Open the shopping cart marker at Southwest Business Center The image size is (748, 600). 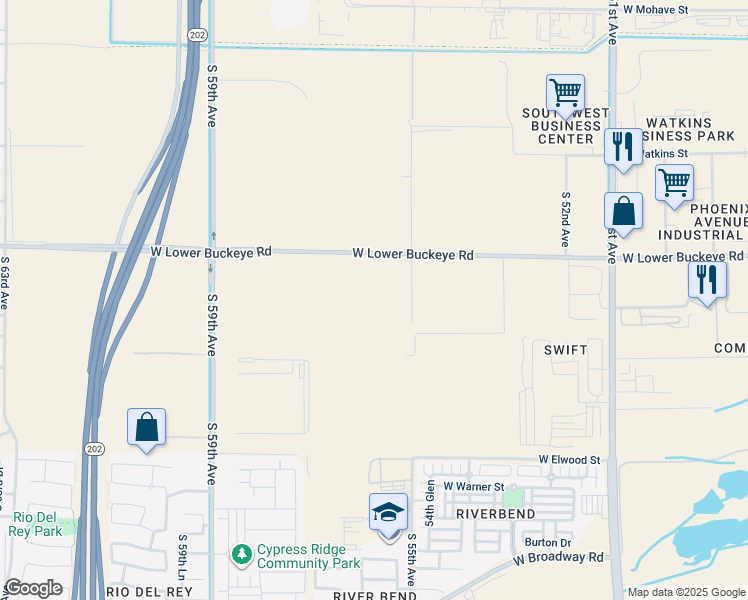pos(565,96)
